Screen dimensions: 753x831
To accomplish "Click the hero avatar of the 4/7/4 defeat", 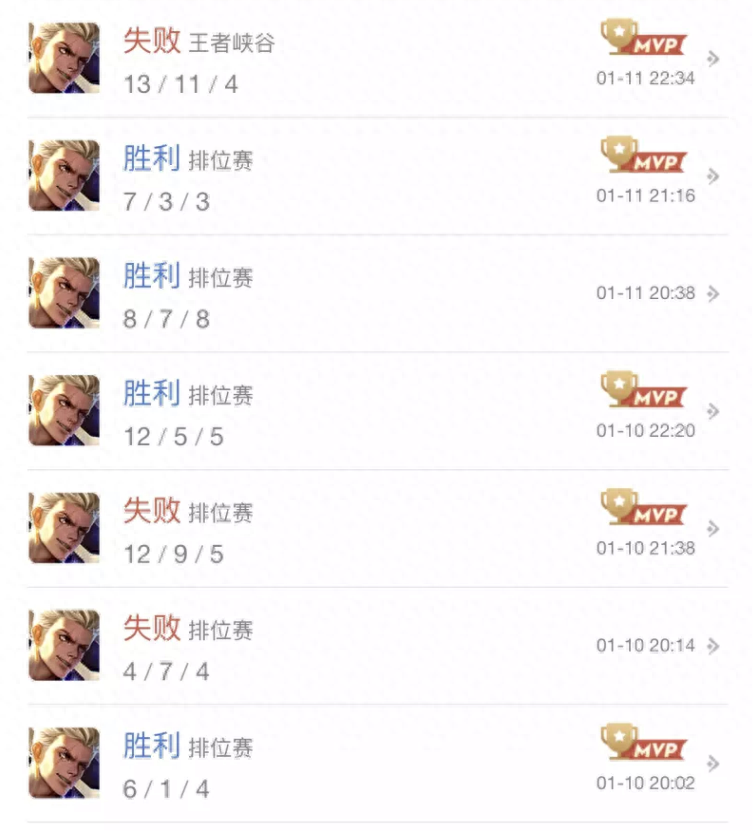I will pos(63,645).
